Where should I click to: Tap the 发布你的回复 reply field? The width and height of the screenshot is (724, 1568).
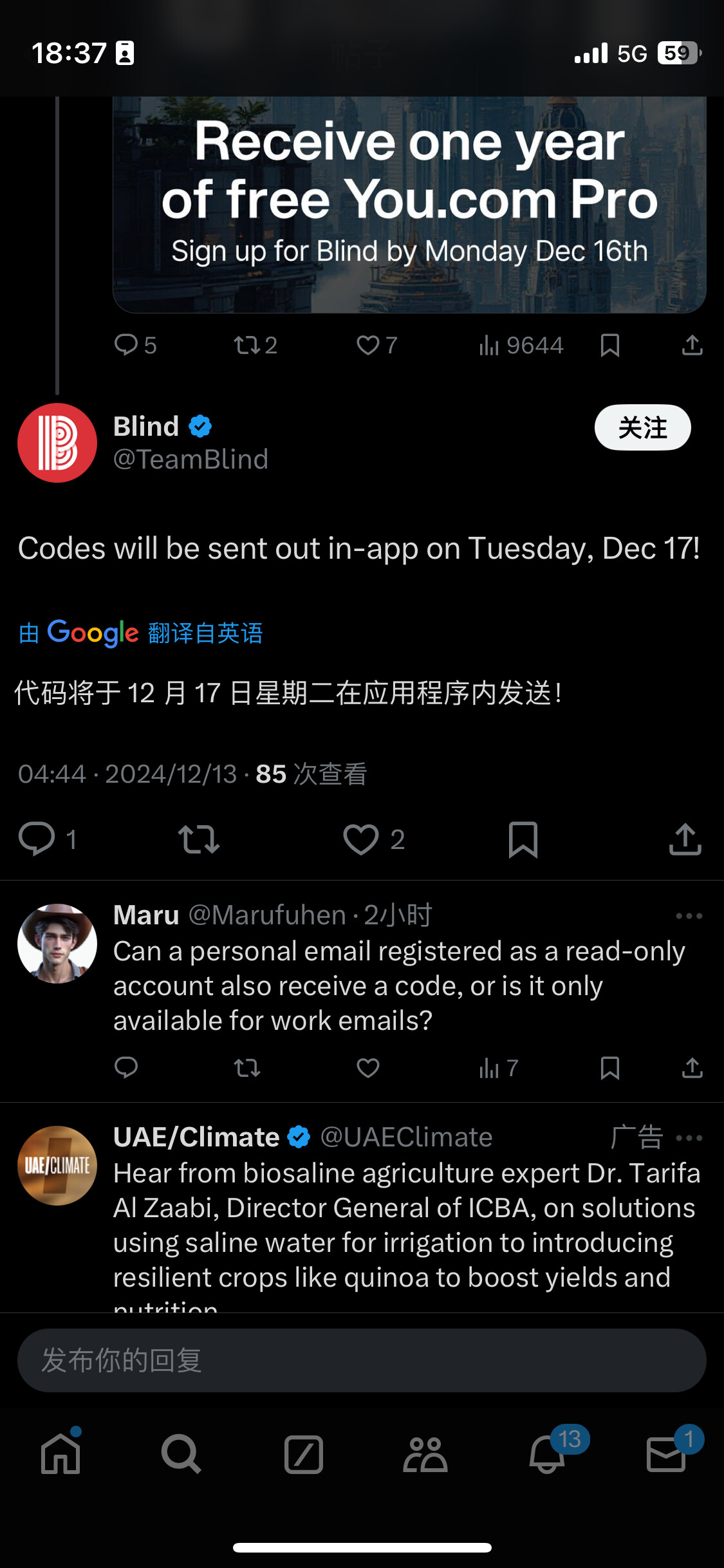(x=362, y=1360)
